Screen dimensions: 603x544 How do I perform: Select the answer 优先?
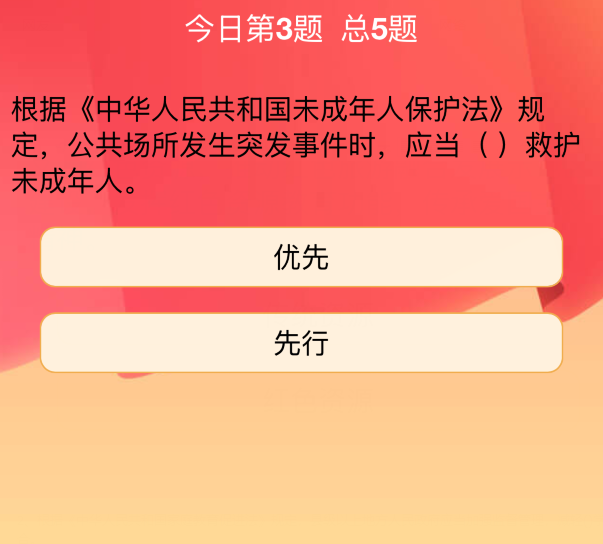point(301,258)
